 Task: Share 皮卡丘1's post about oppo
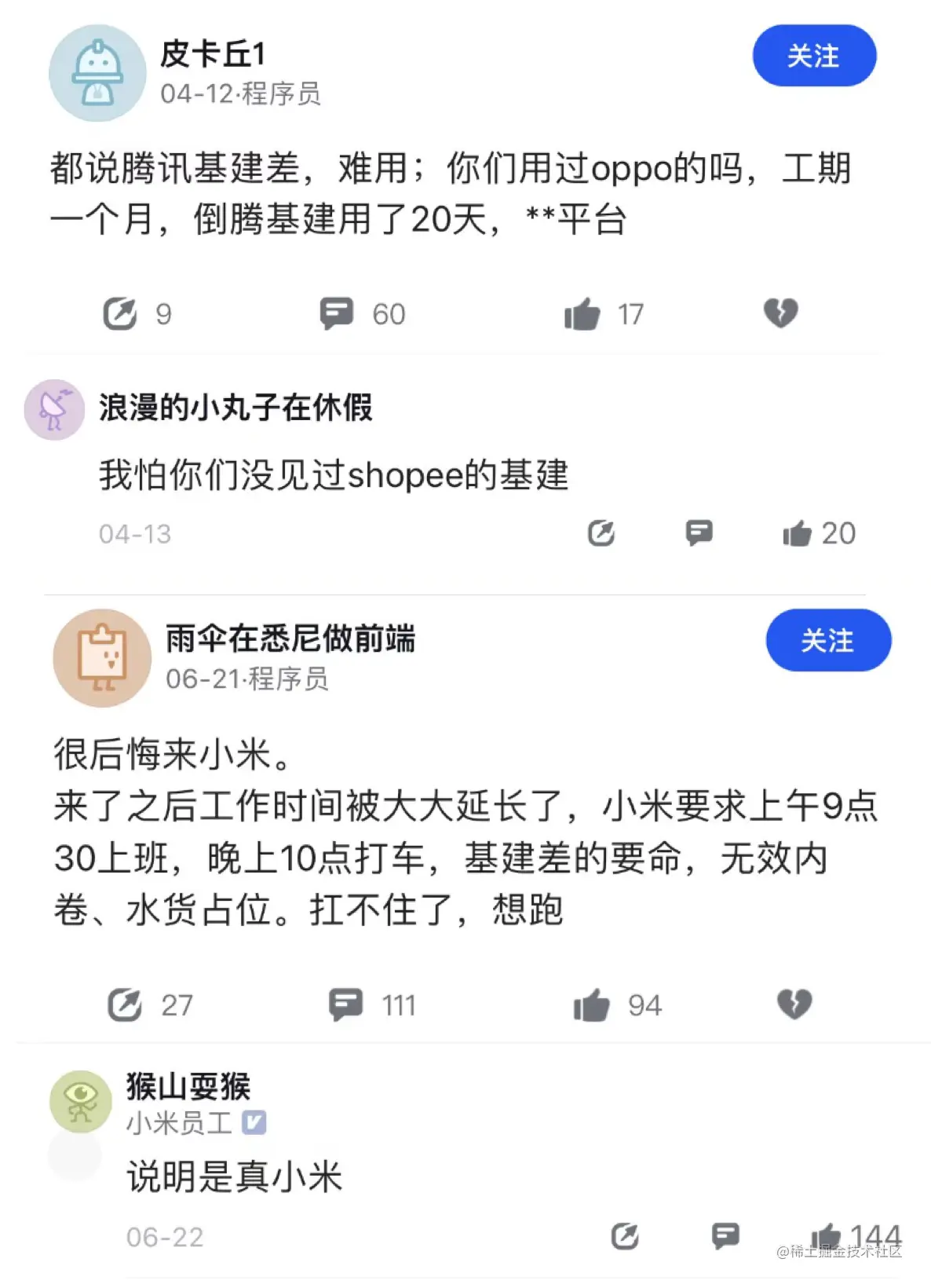[x=119, y=313]
